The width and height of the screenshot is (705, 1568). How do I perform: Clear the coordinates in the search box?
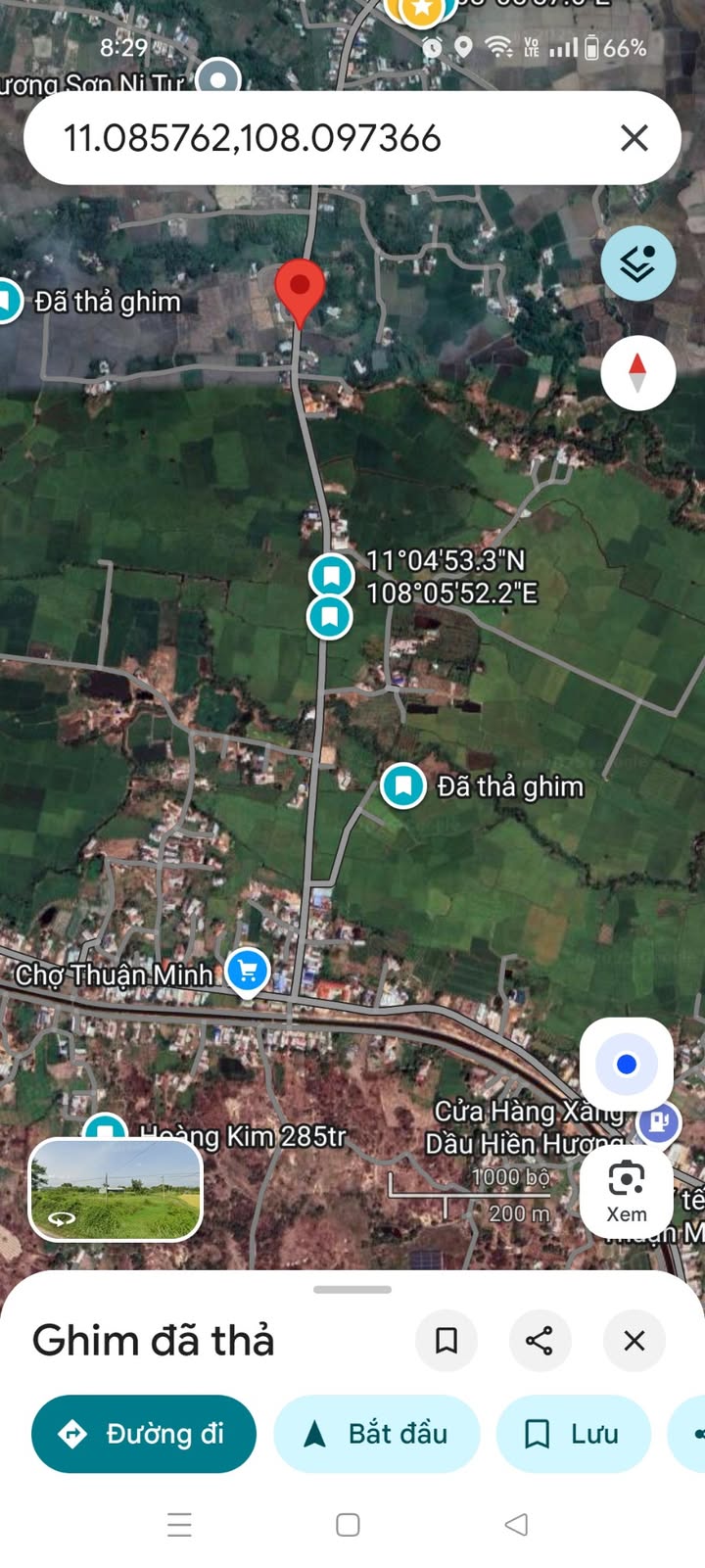click(x=634, y=138)
